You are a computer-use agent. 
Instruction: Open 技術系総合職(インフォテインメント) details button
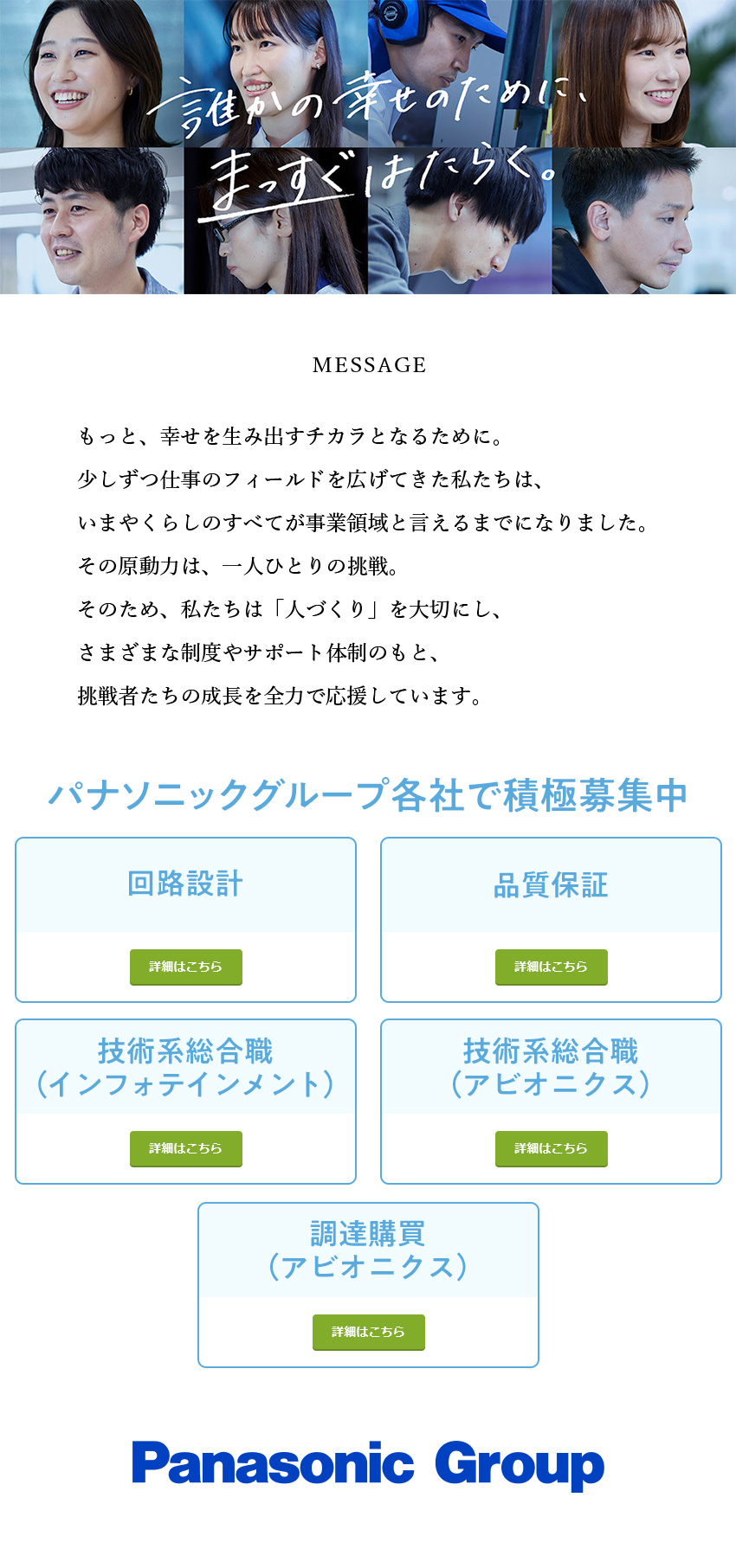[x=185, y=1148]
